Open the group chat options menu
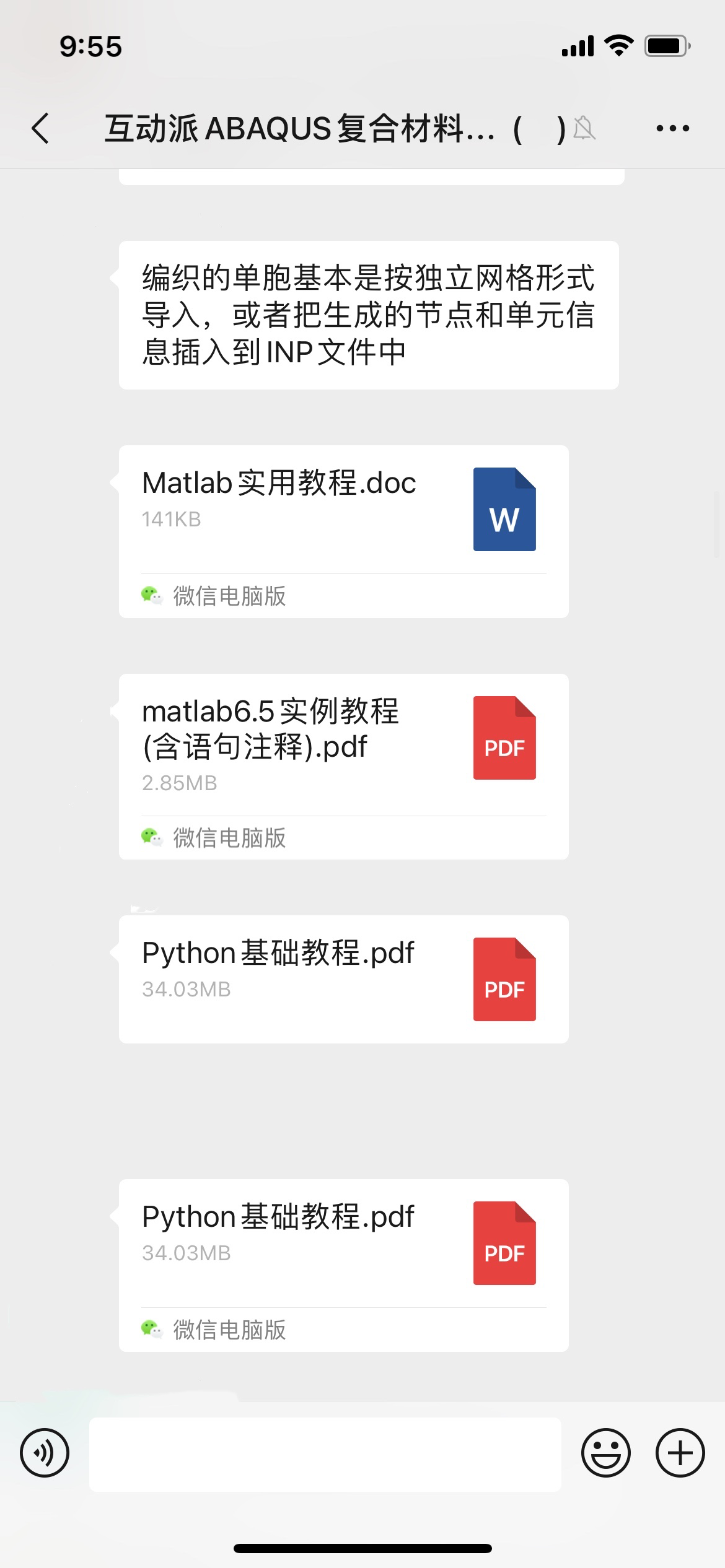This screenshot has width=725, height=1568. coord(673,128)
